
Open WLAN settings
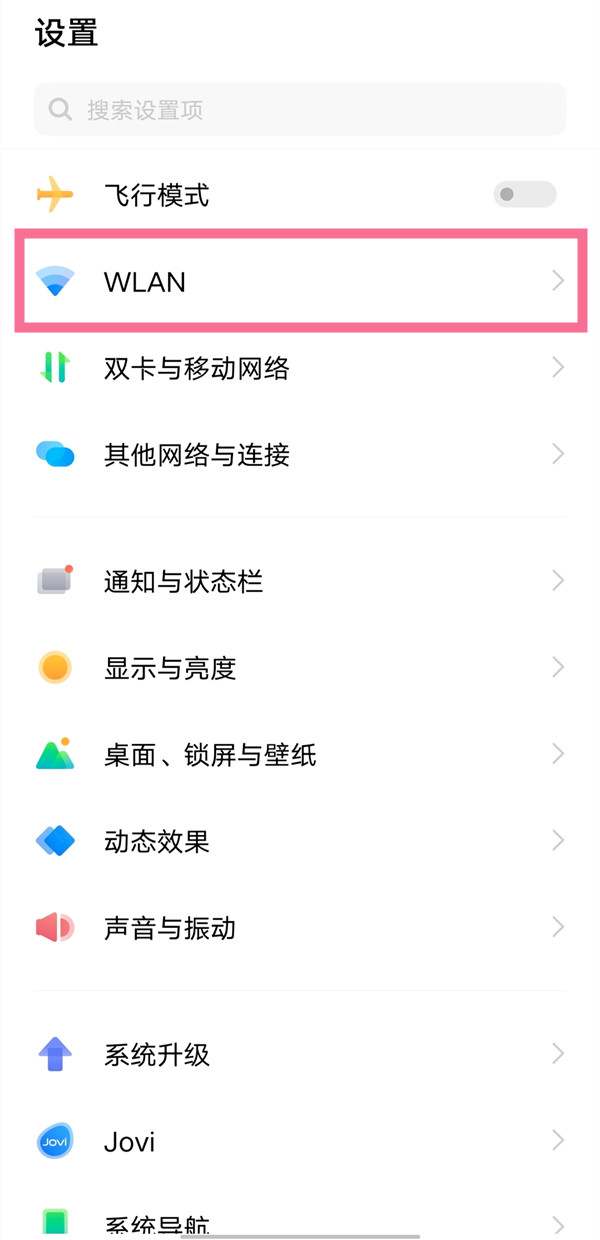click(x=300, y=282)
